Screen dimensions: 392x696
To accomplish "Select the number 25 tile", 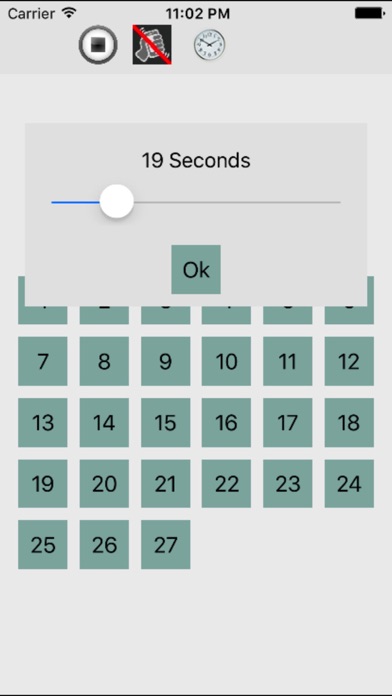I will click(x=43, y=545).
